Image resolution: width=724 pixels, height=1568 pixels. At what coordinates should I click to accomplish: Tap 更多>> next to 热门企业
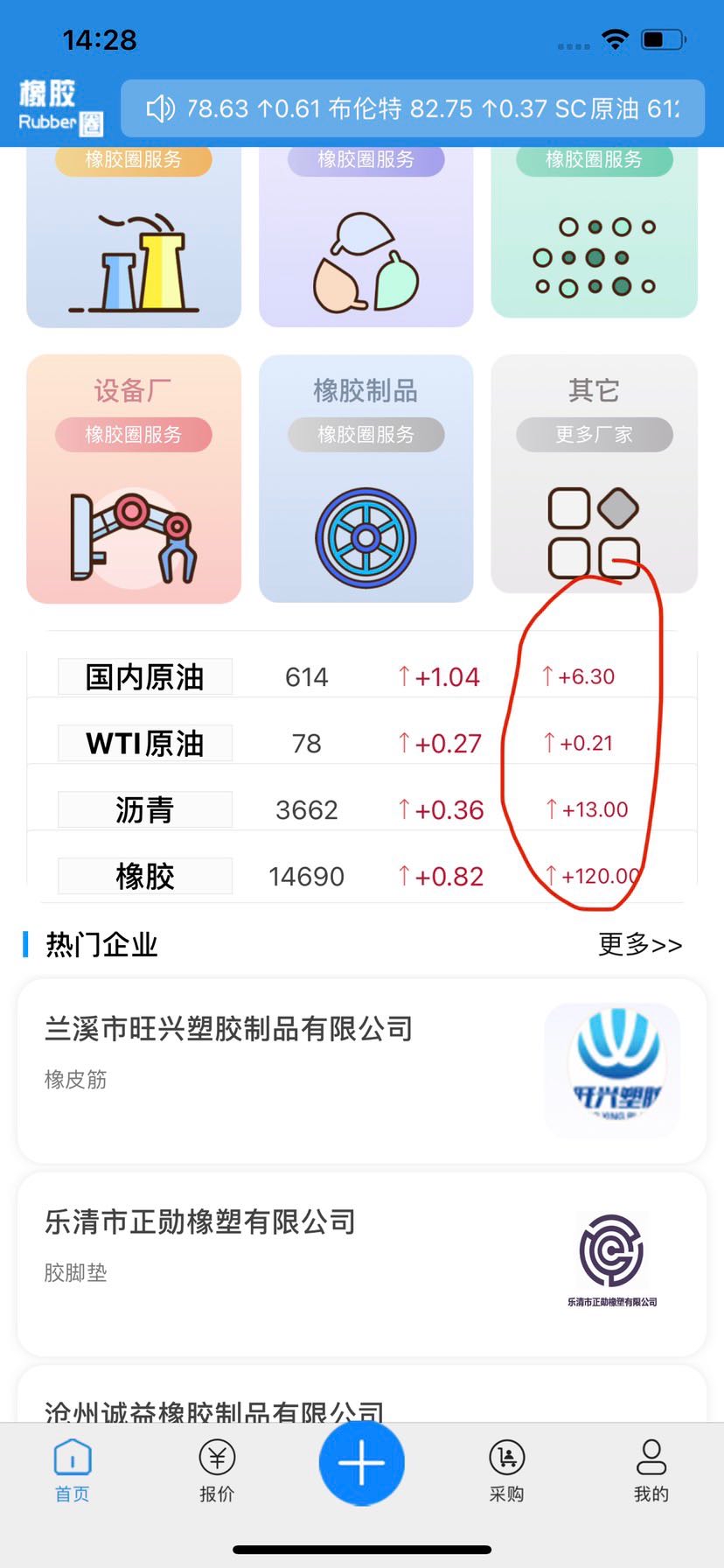pos(639,945)
